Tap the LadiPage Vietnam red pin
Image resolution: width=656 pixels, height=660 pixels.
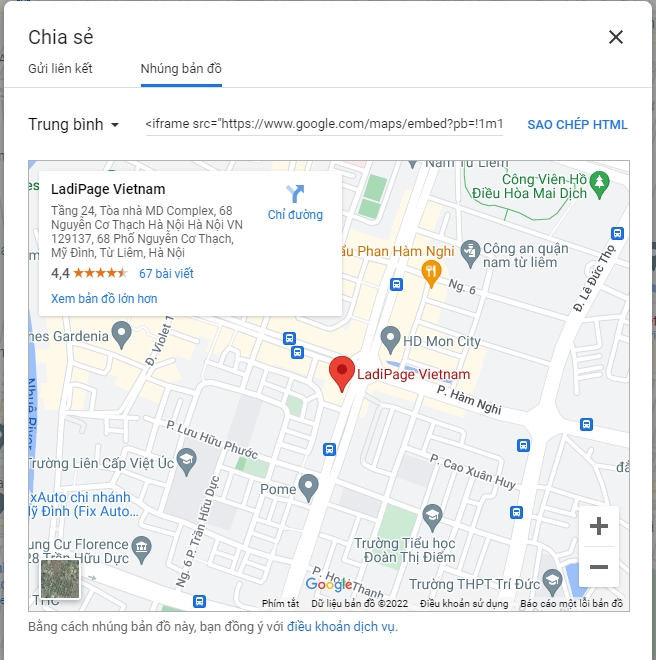(342, 372)
